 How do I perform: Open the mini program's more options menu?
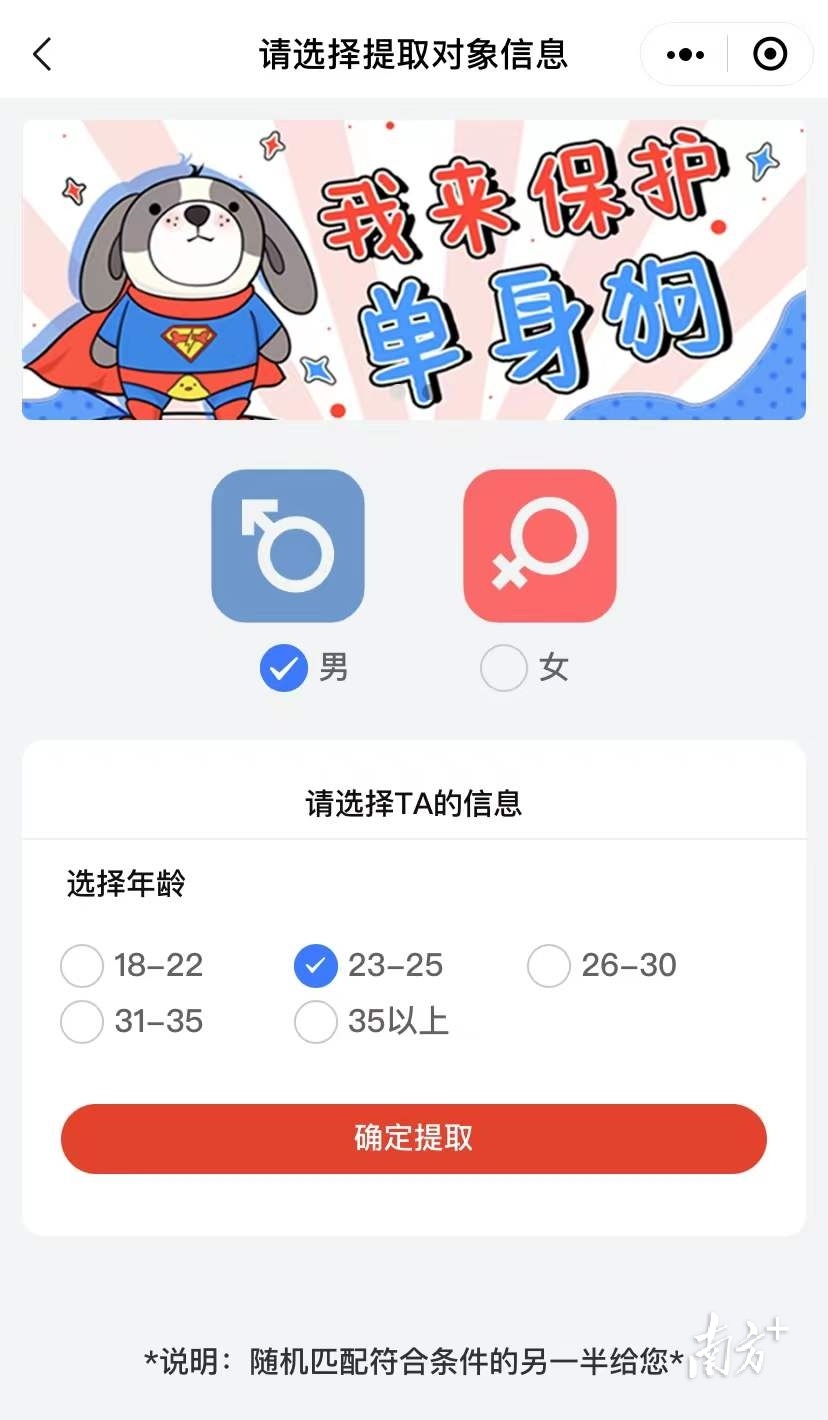[x=685, y=55]
